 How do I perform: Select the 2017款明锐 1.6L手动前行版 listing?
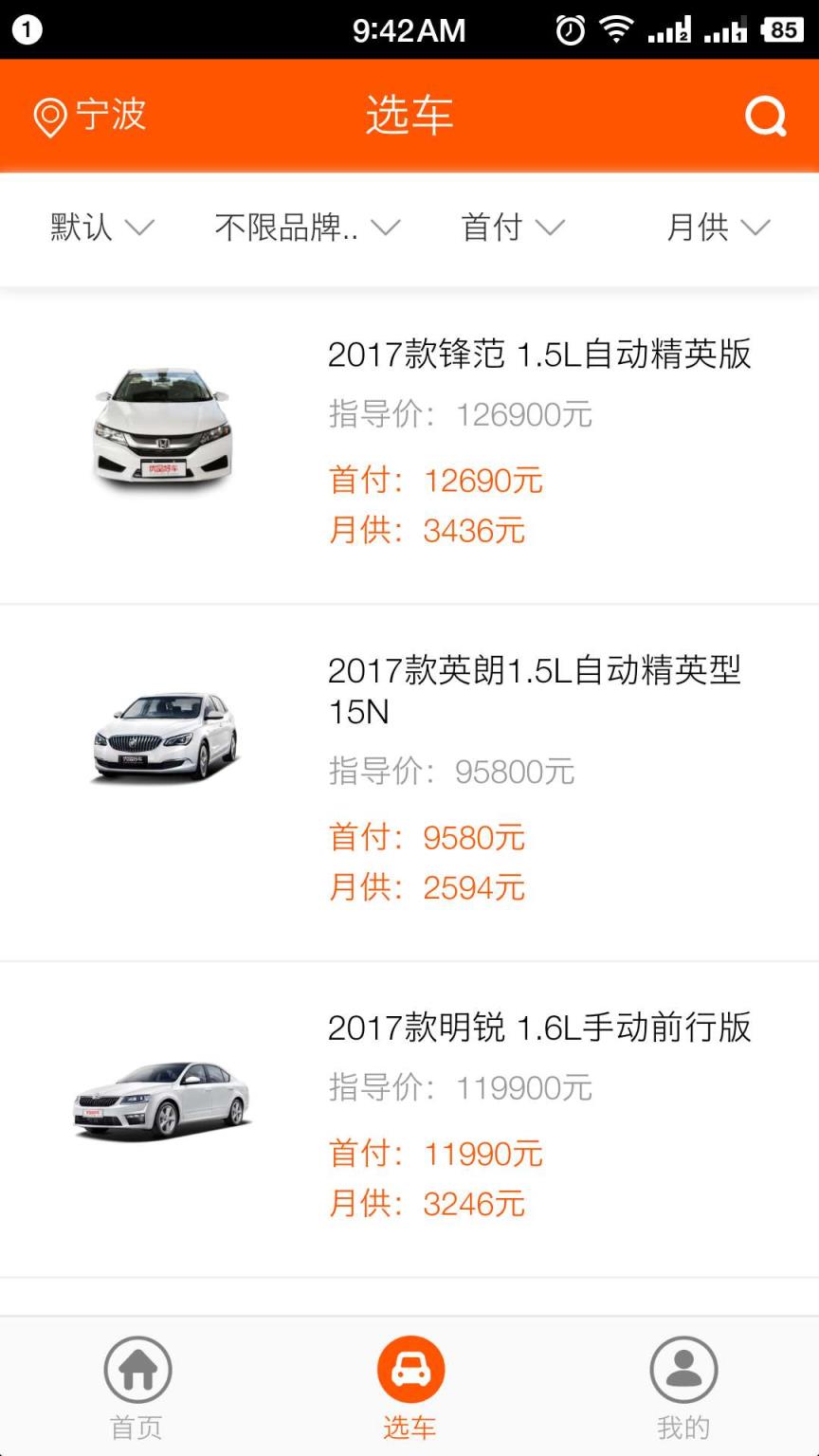[x=539, y=1028]
